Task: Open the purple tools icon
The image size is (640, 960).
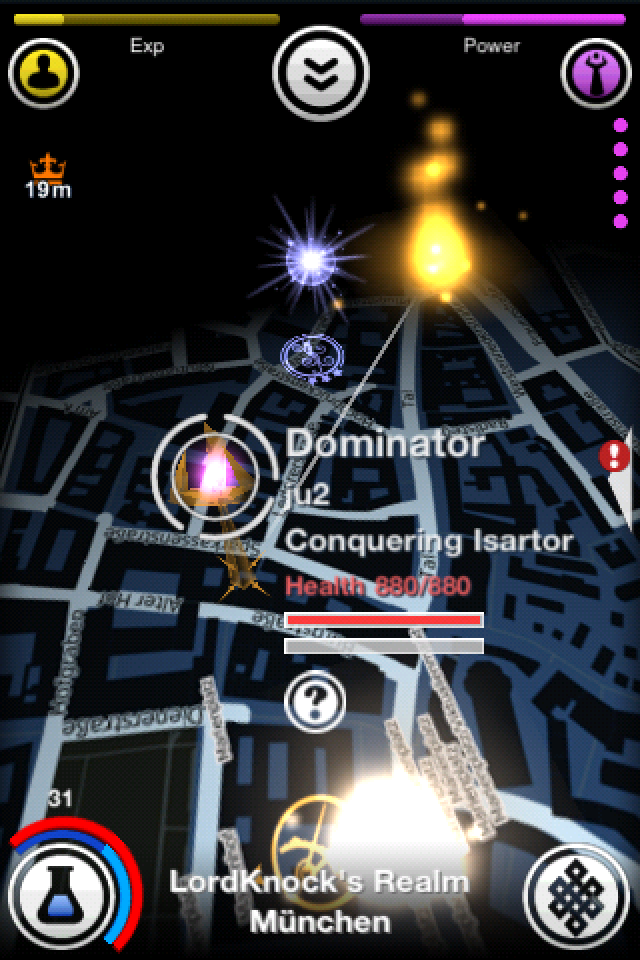Action: click(596, 72)
